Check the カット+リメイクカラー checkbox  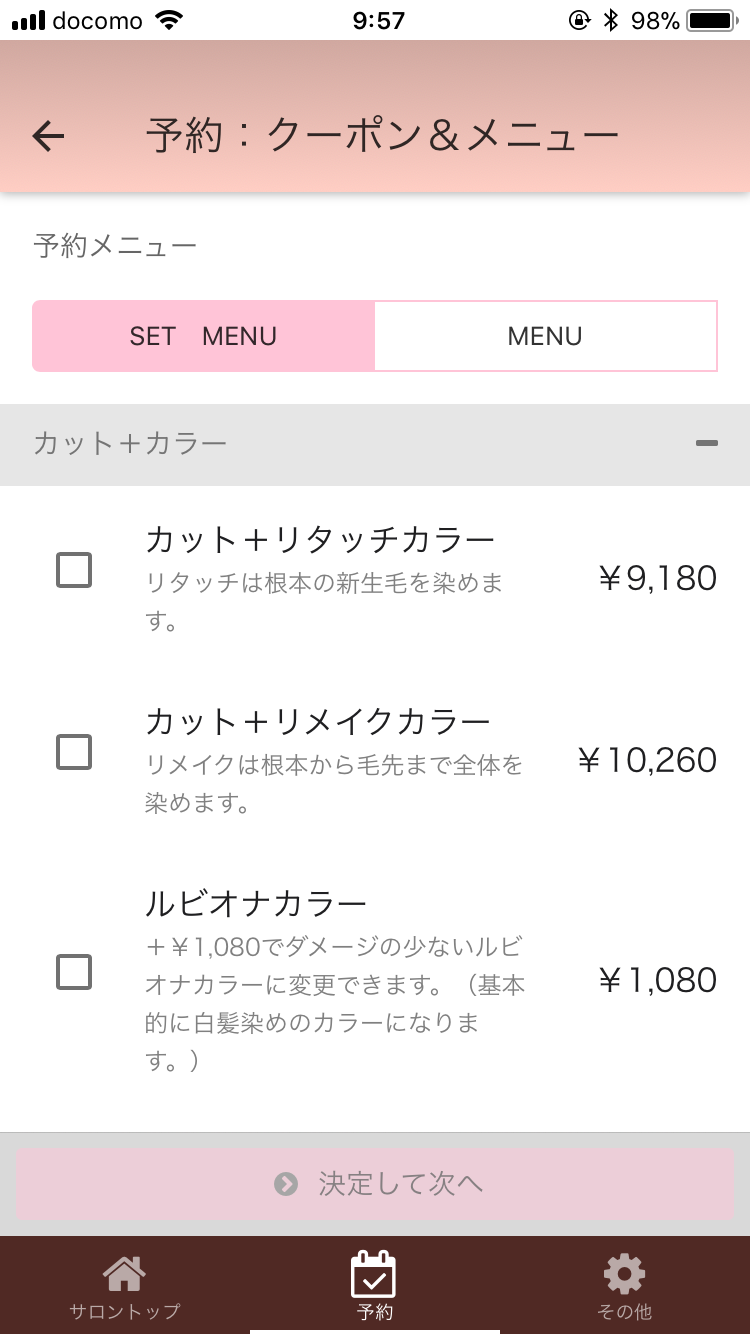tap(74, 752)
